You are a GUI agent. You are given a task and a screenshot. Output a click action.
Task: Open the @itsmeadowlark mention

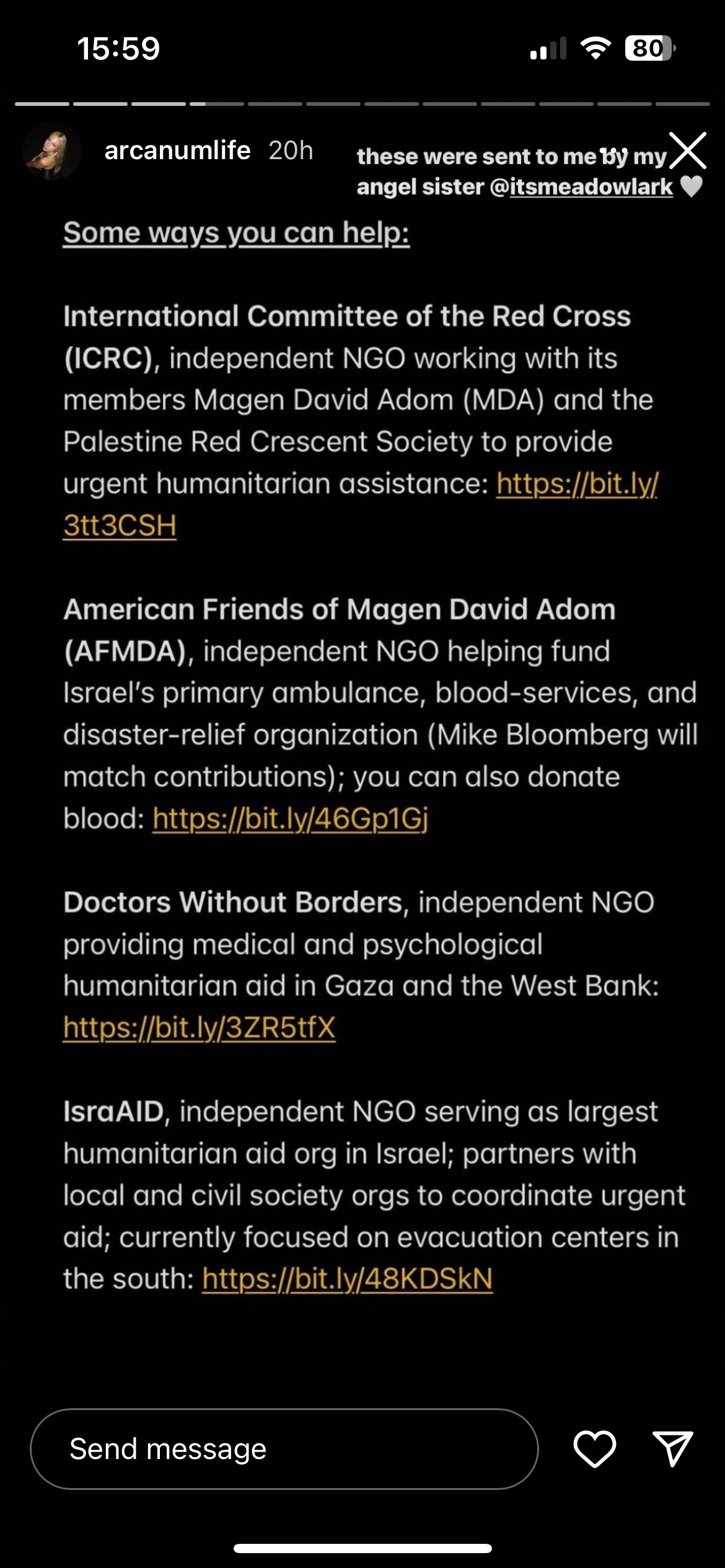581,187
